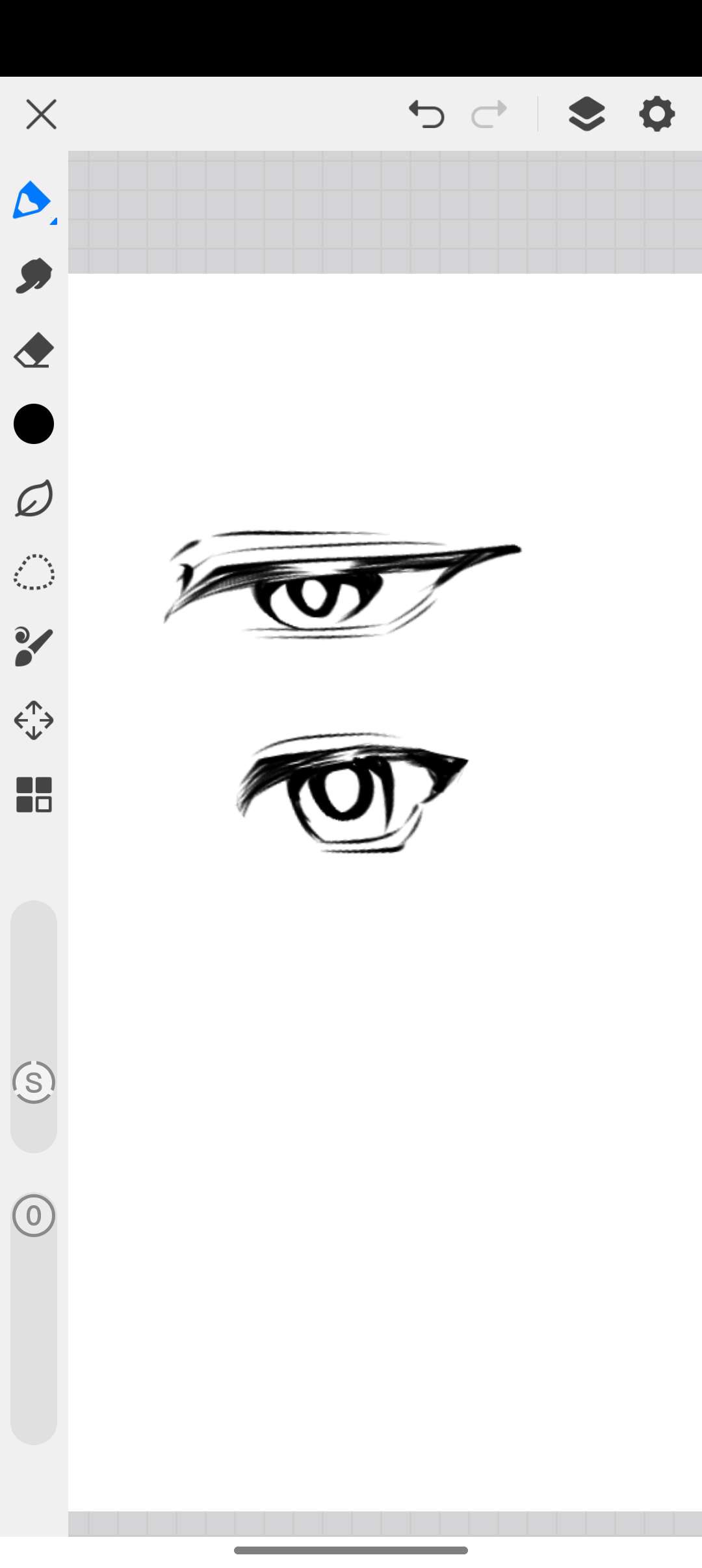Viewport: 702px width, 1568px height.
Task: Select the smudge finger tool
Action: (x=33, y=276)
